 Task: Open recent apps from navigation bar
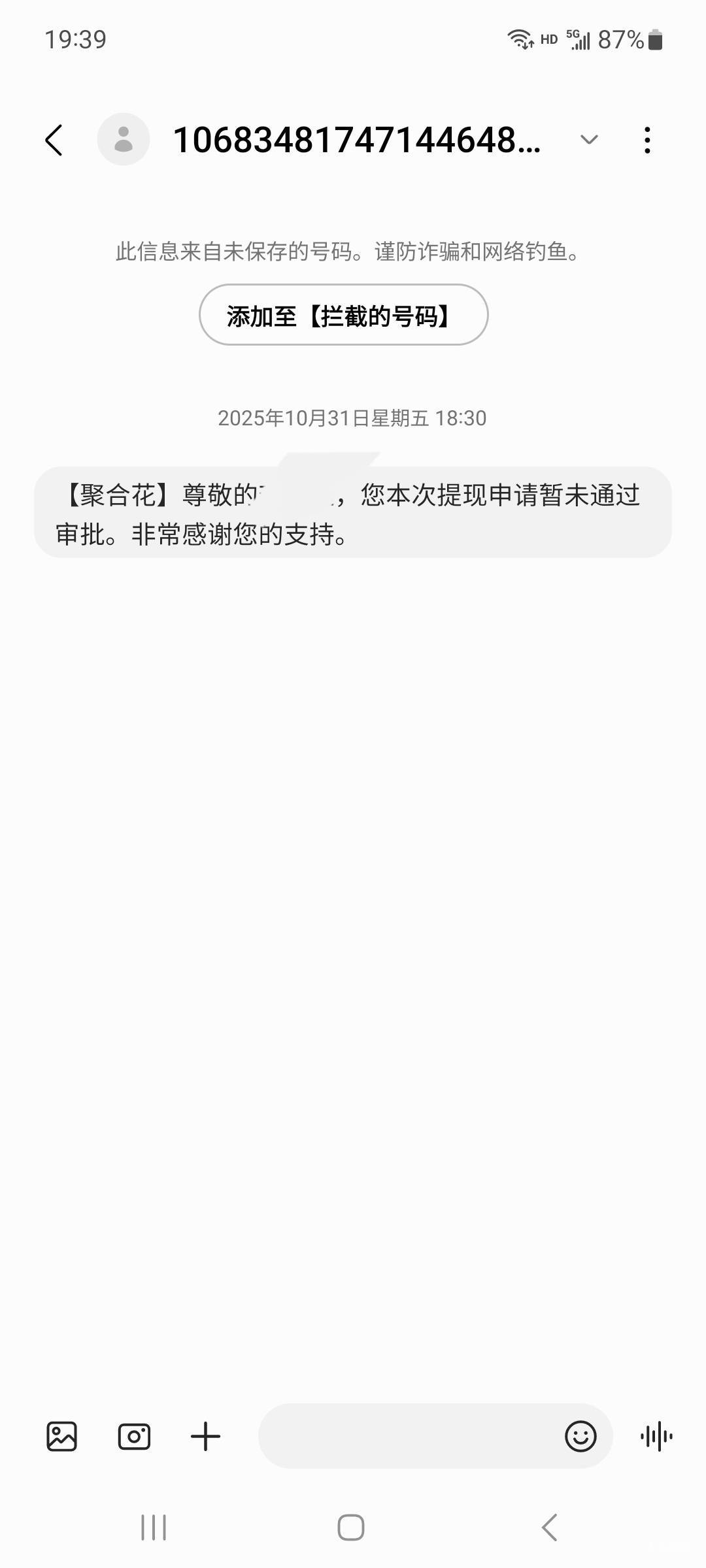click(x=154, y=1527)
